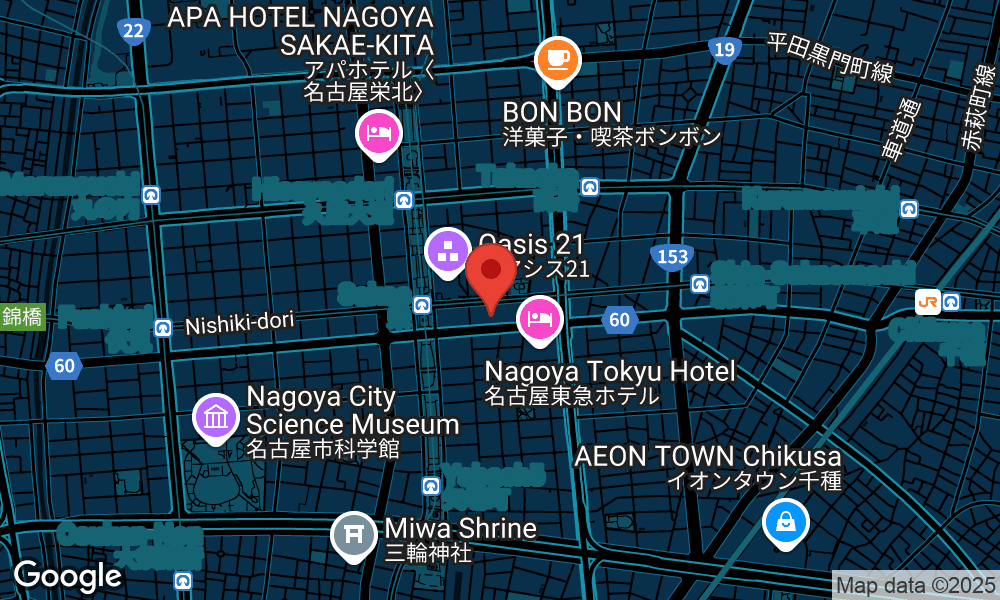
Task: Select the APA Hotel Nagoya Sakae-Kita pin
Action: click(379, 132)
